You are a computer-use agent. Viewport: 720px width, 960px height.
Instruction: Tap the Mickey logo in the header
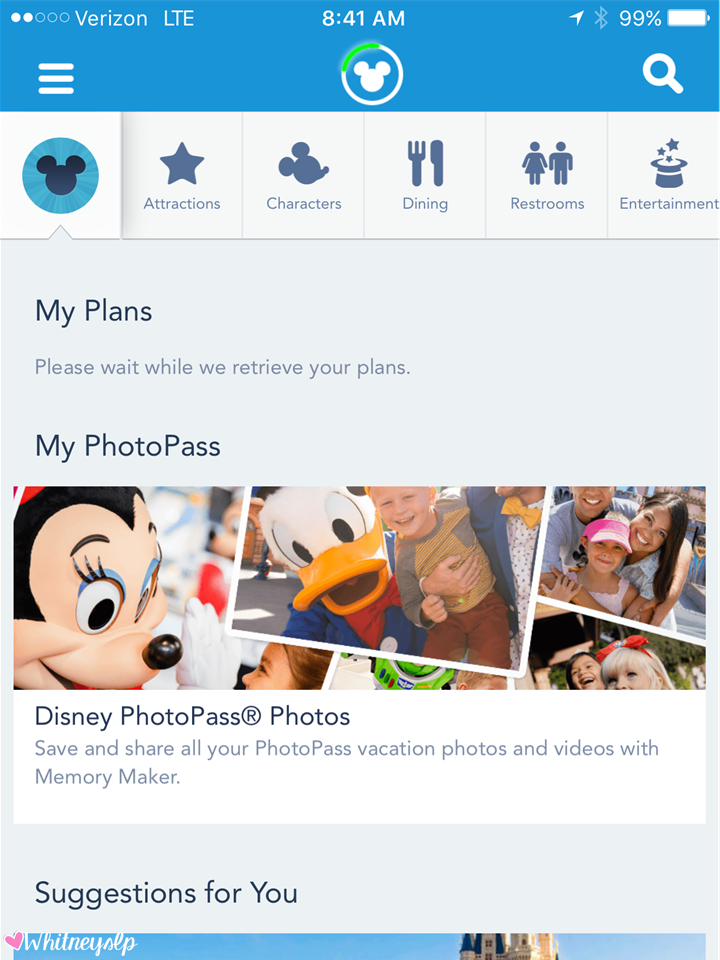click(371, 75)
